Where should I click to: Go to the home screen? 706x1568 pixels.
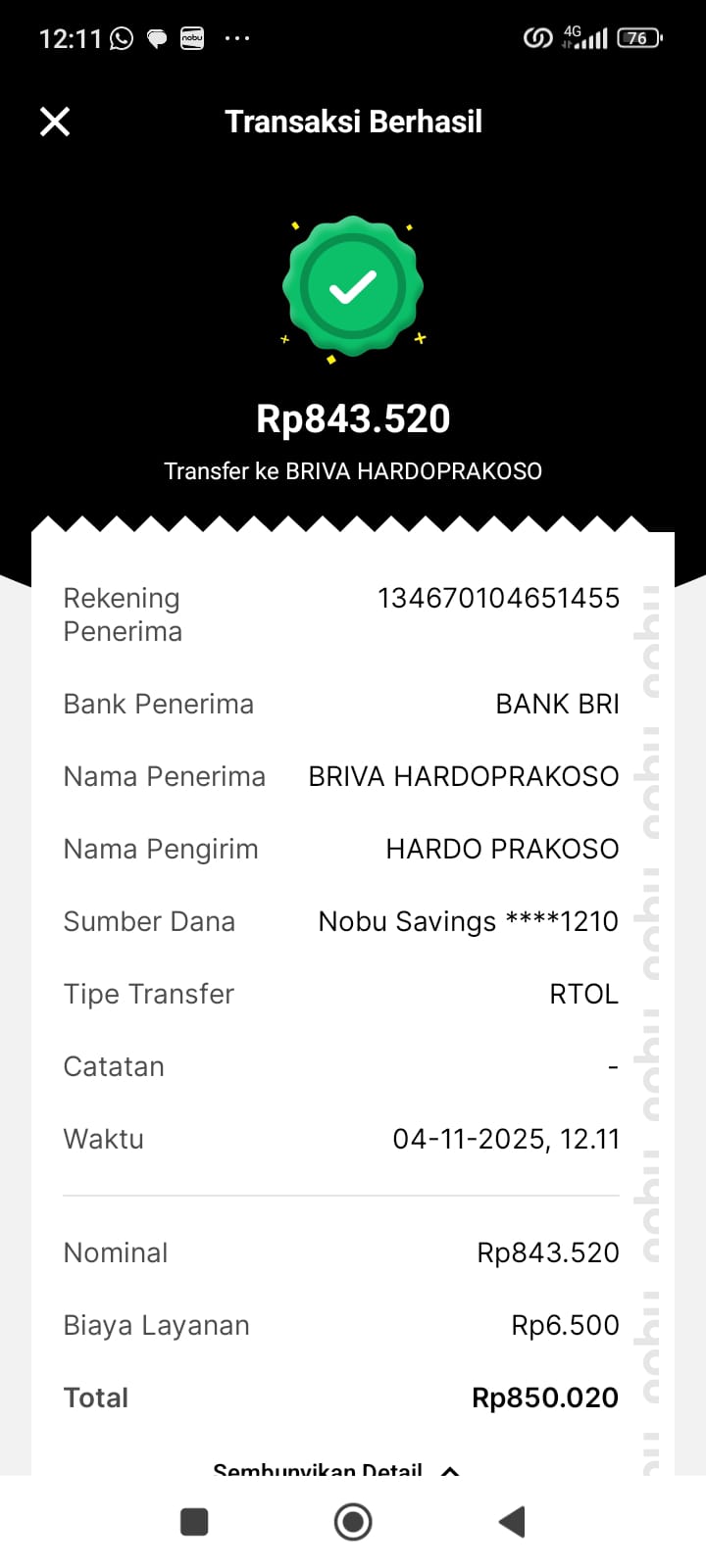point(353,1522)
